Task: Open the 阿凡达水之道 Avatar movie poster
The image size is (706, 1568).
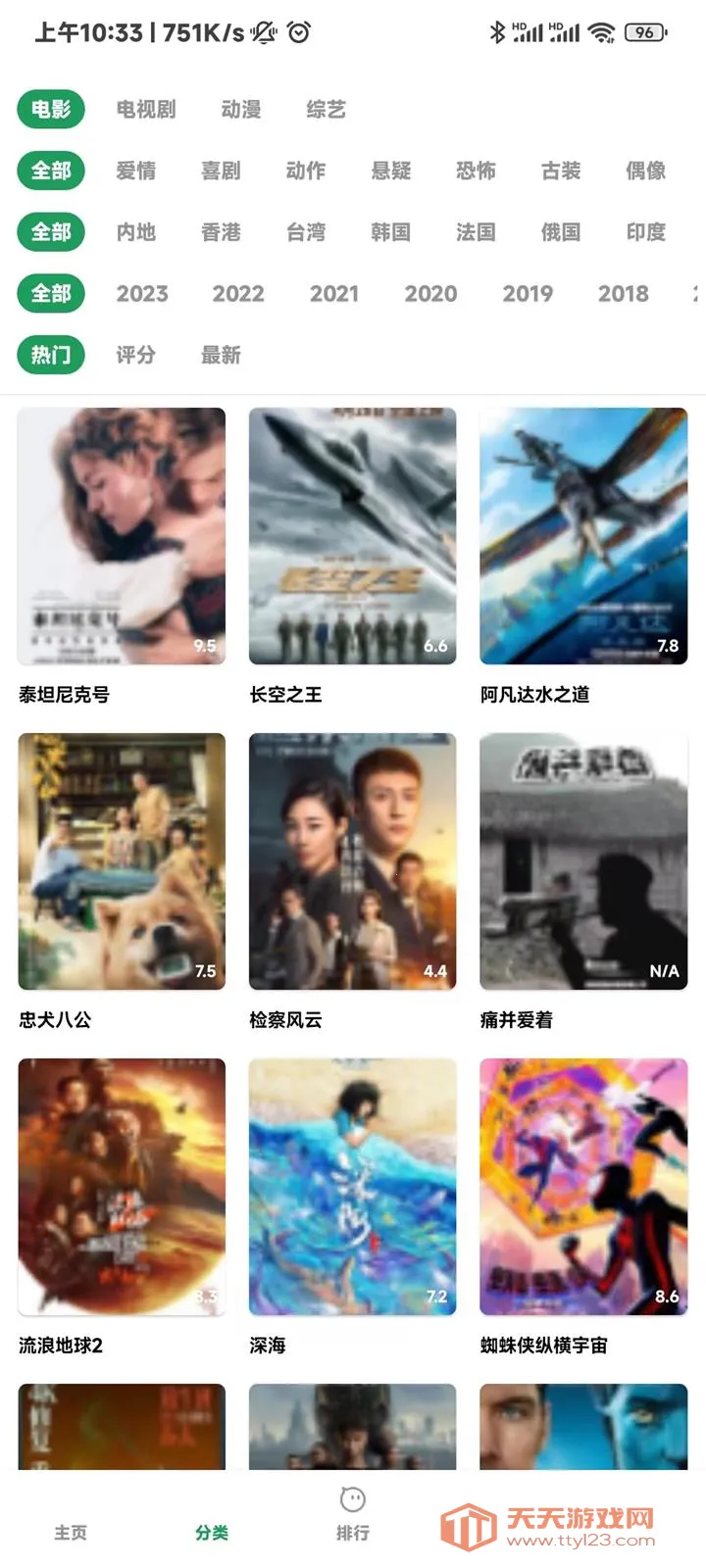Action: [582, 535]
